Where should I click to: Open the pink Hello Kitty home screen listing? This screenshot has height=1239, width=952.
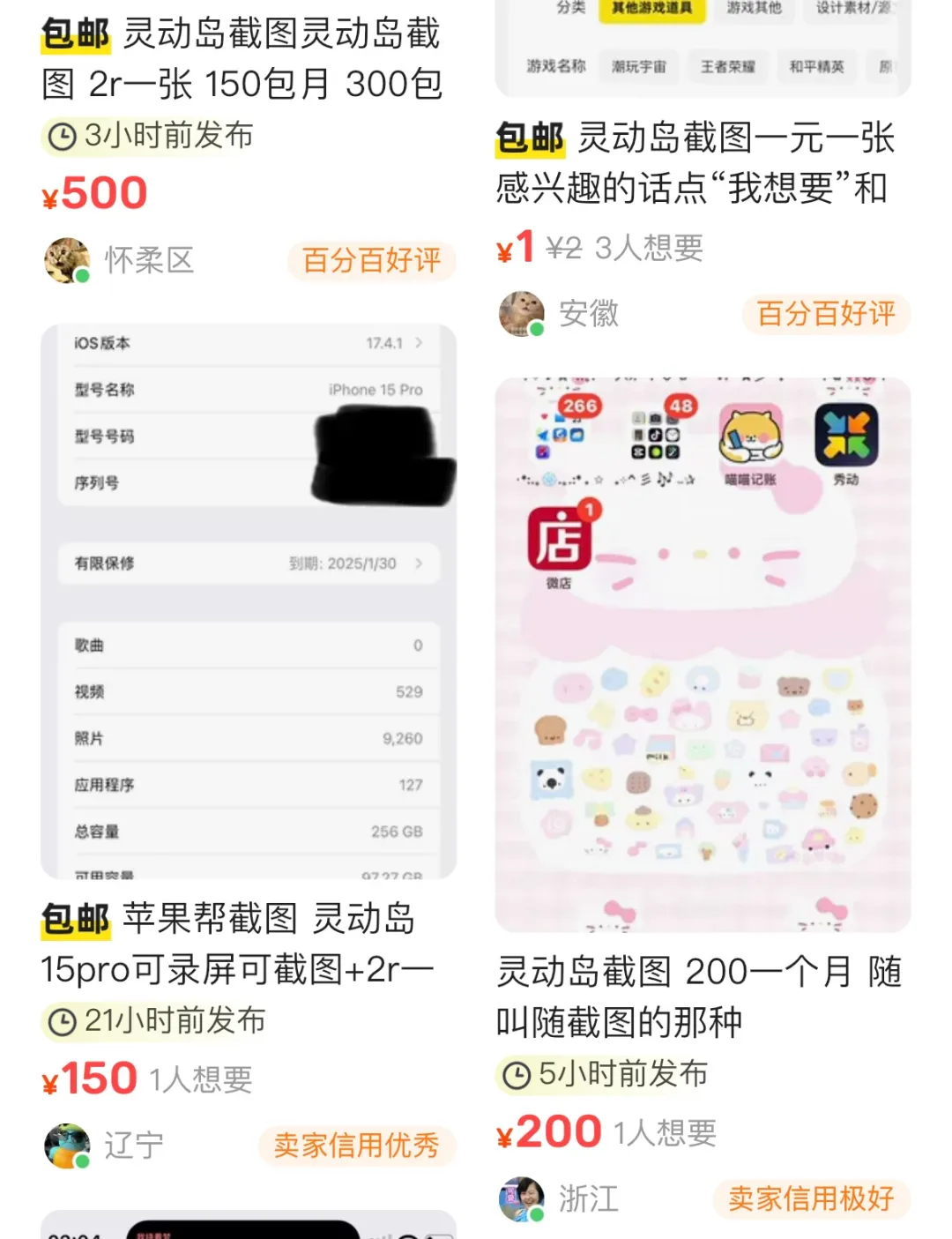pyautogui.click(x=703, y=654)
